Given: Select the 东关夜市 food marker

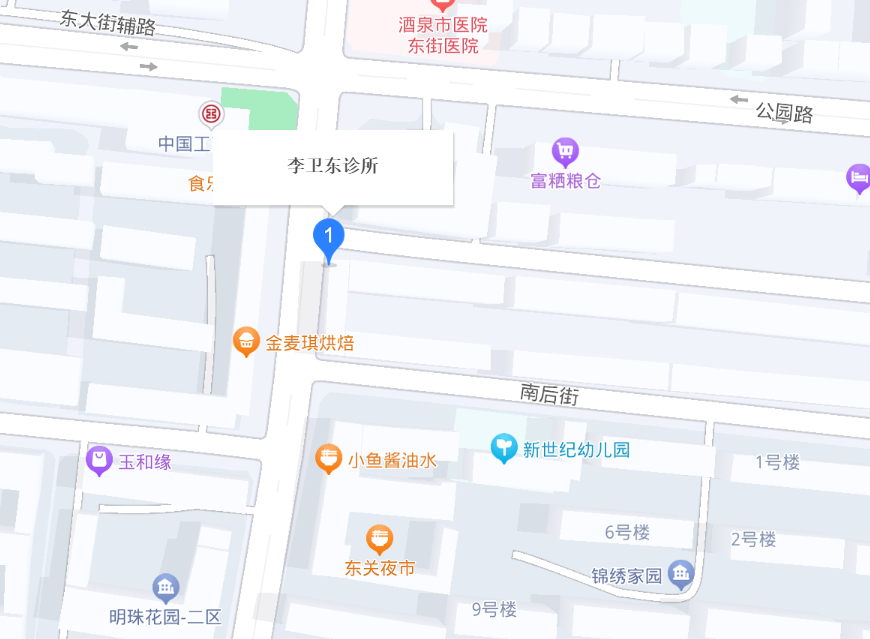Looking at the screenshot, I should [x=379, y=540].
